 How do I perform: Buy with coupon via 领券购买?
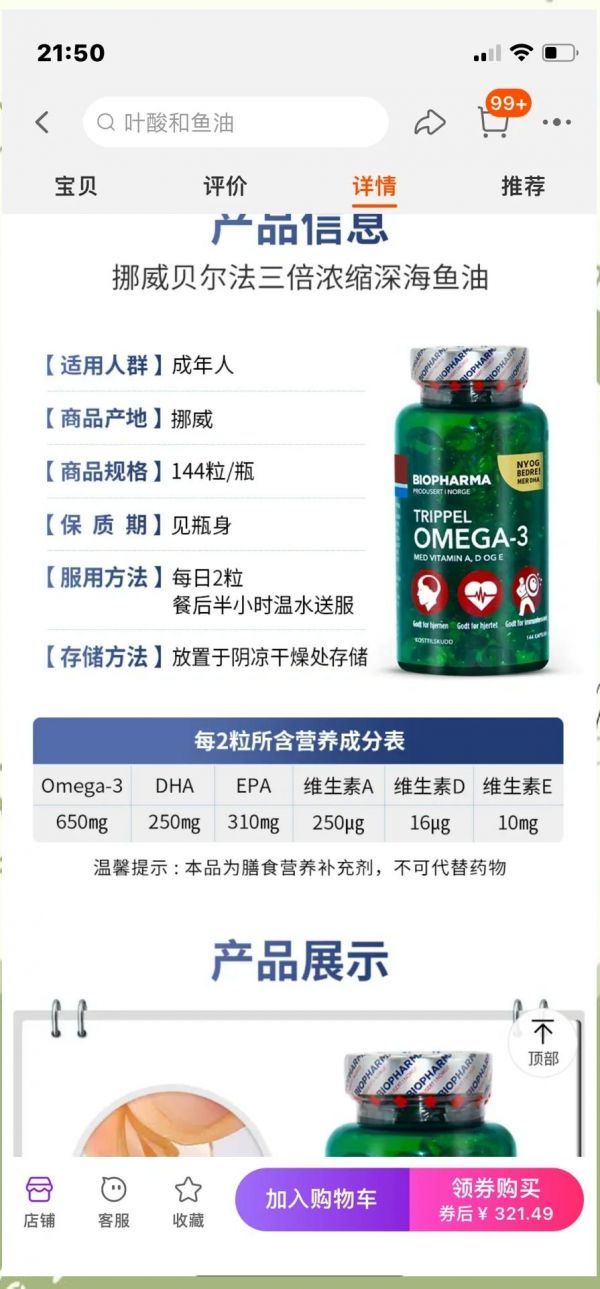[x=496, y=1199]
